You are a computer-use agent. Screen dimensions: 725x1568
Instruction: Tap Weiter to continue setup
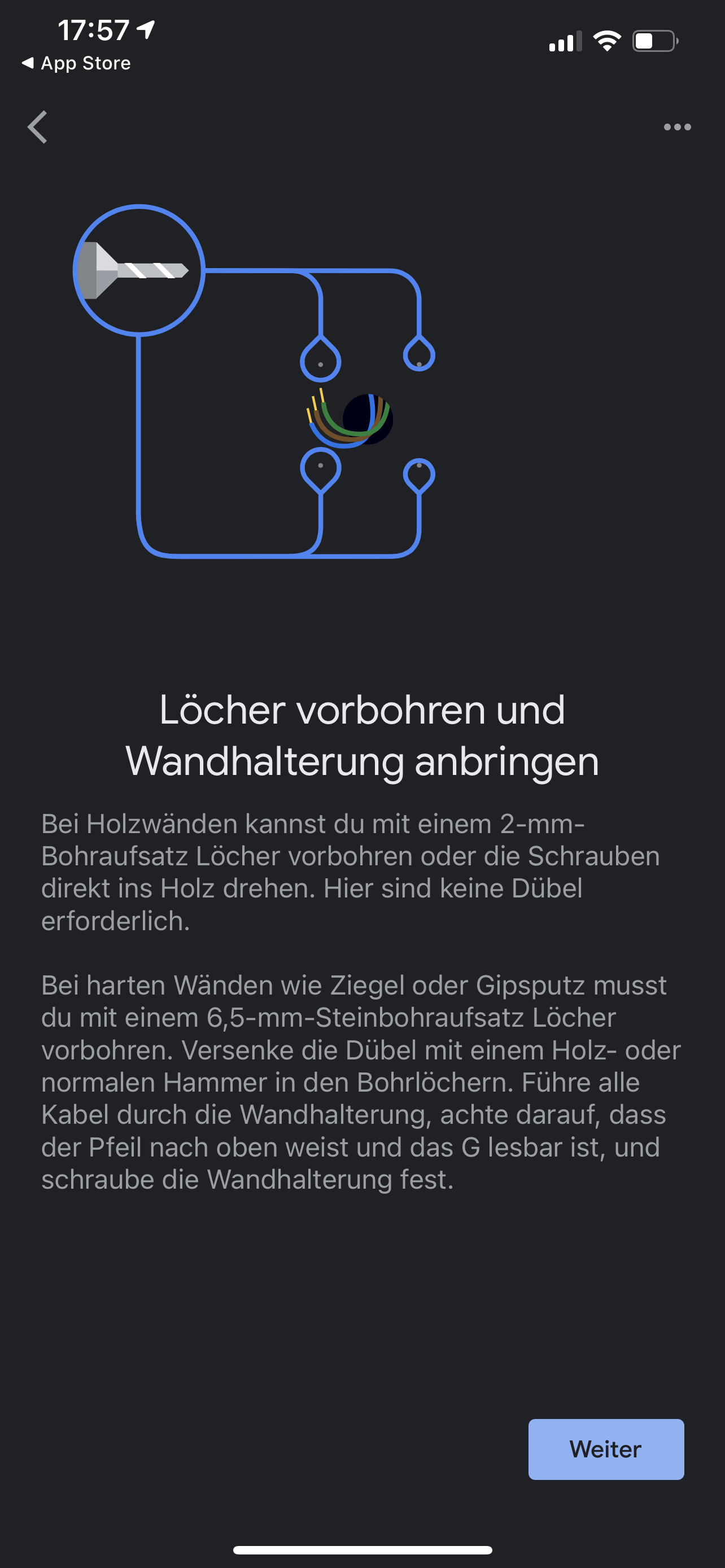pos(606,1449)
